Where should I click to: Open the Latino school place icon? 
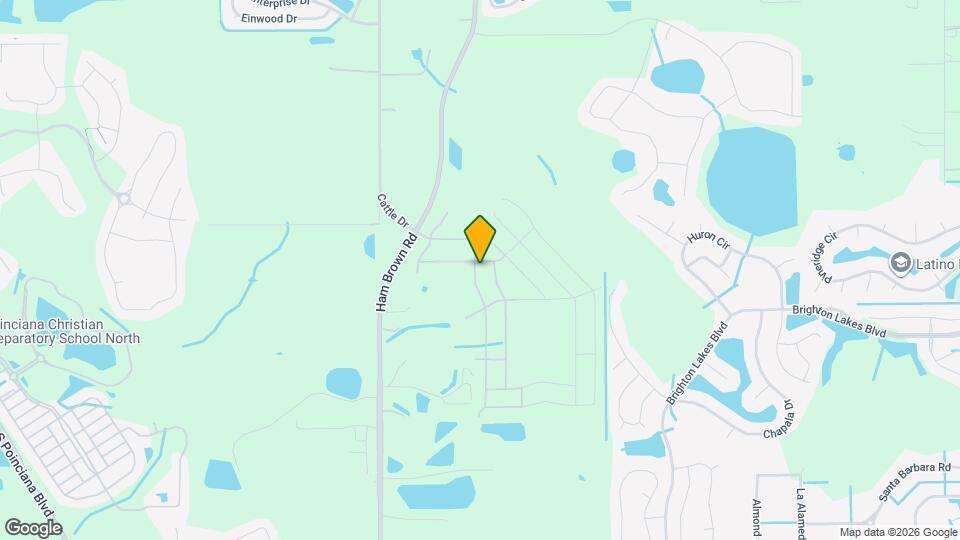[899, 262]
